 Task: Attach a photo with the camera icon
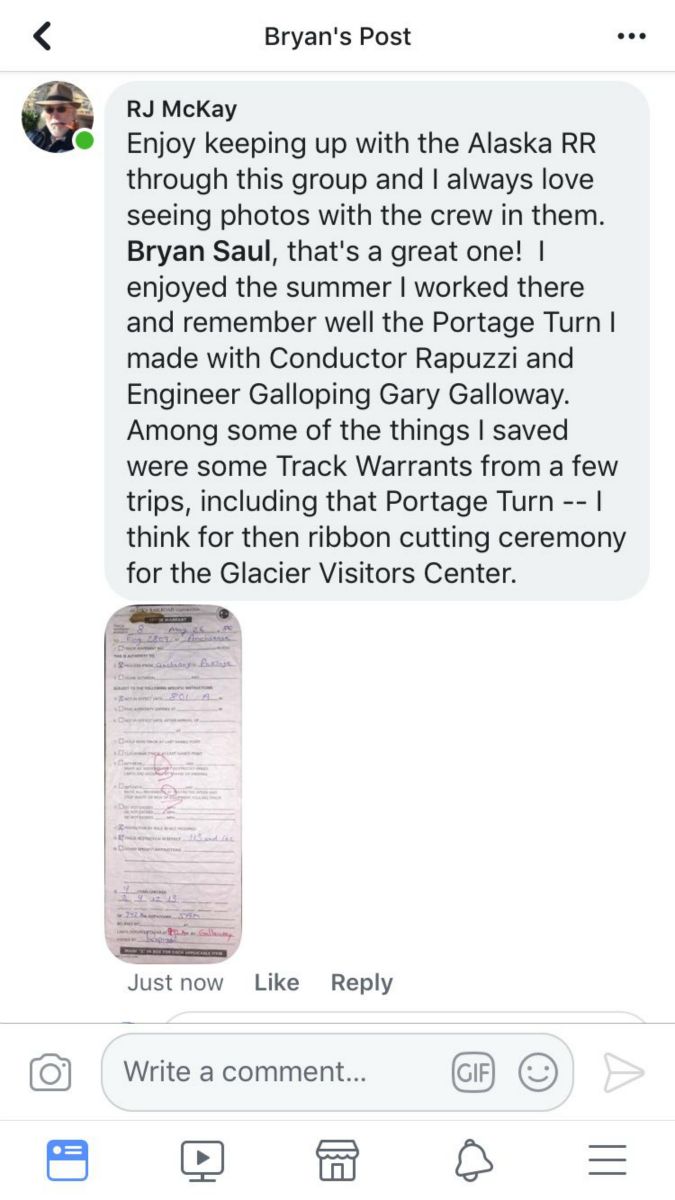[x=50, y=1073]
